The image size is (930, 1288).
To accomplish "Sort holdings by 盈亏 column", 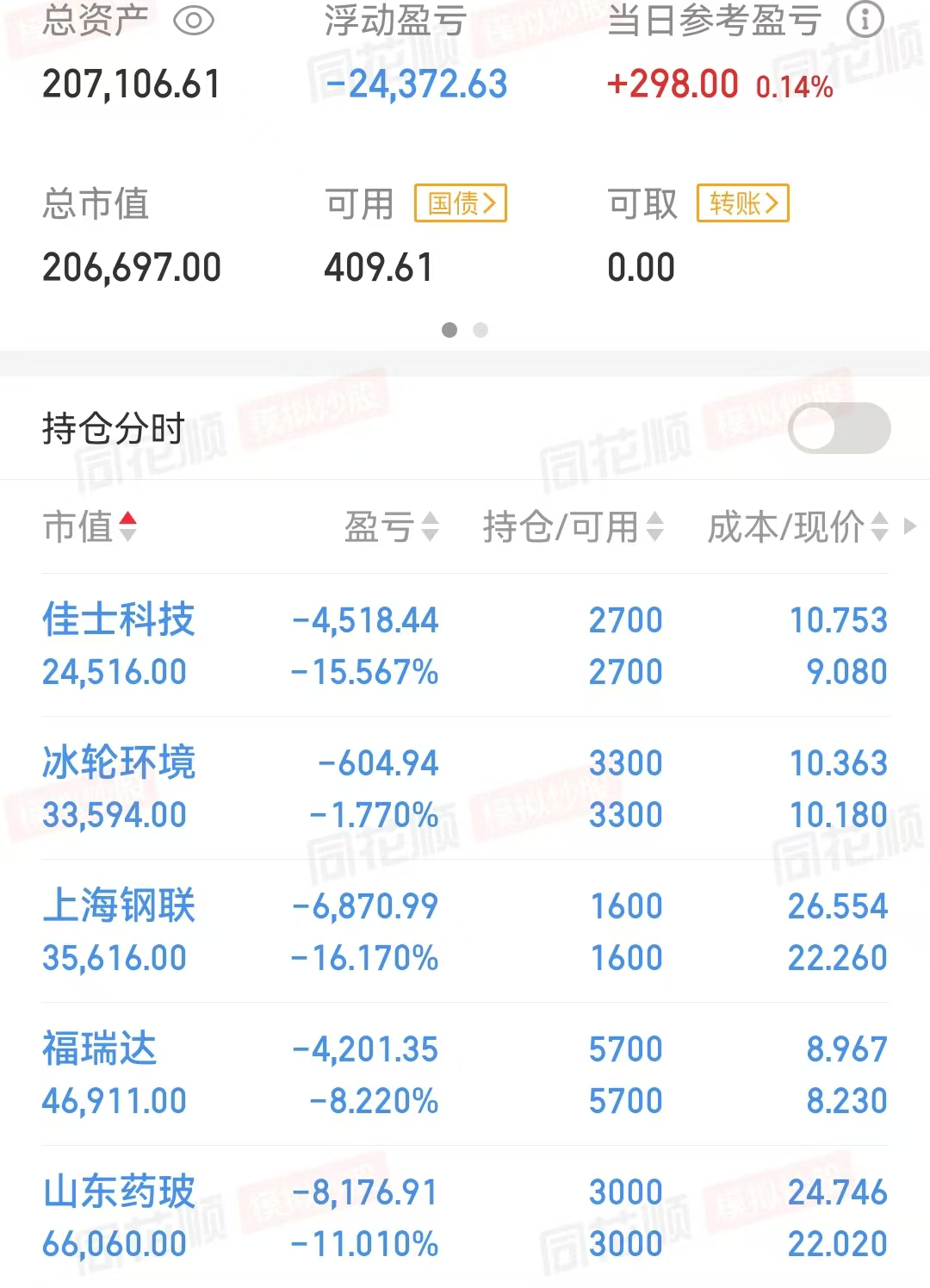I will (429, 528).
